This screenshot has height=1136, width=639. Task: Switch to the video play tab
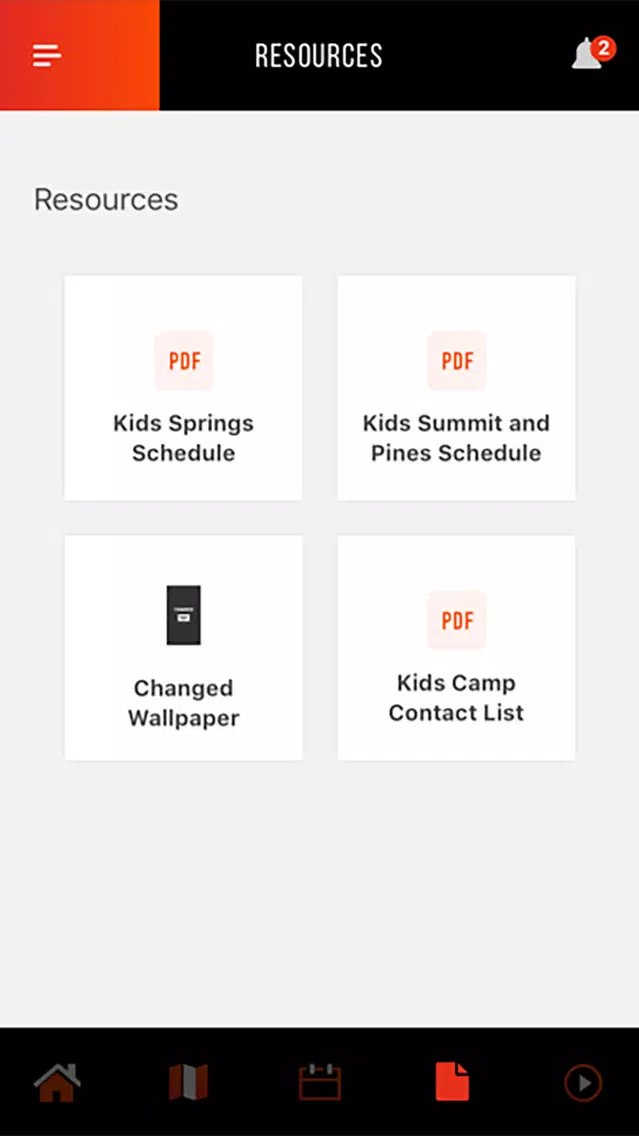click(583, 1083)
